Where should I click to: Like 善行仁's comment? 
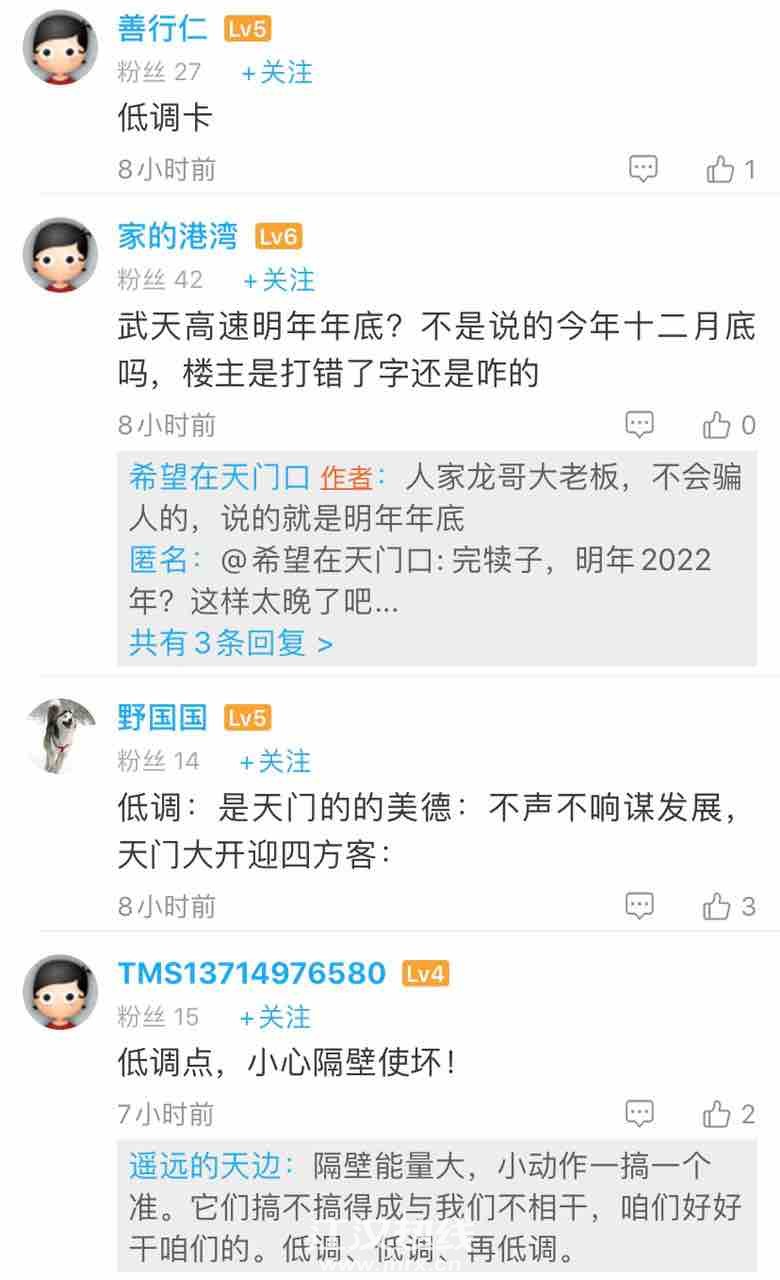click(x=721, y=169)
